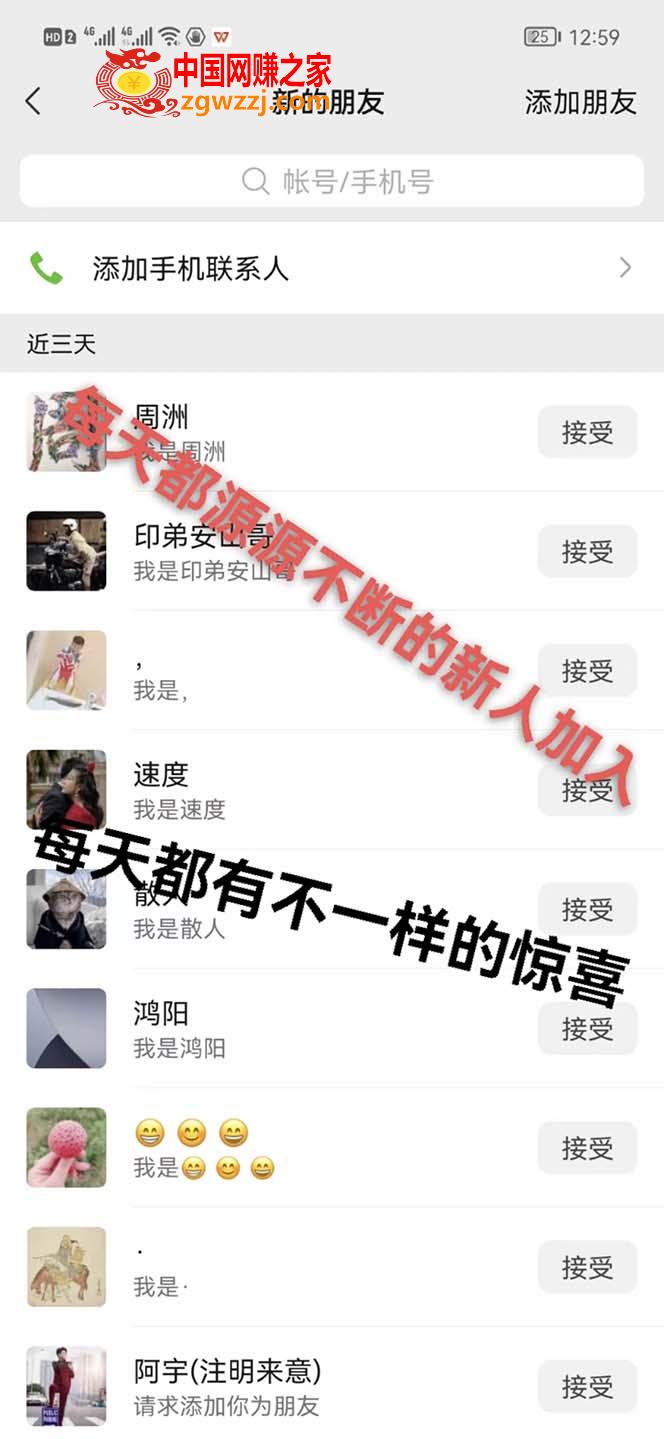
Task: Accept the request from 鸿阳
Action: [x=587, y=1028]
